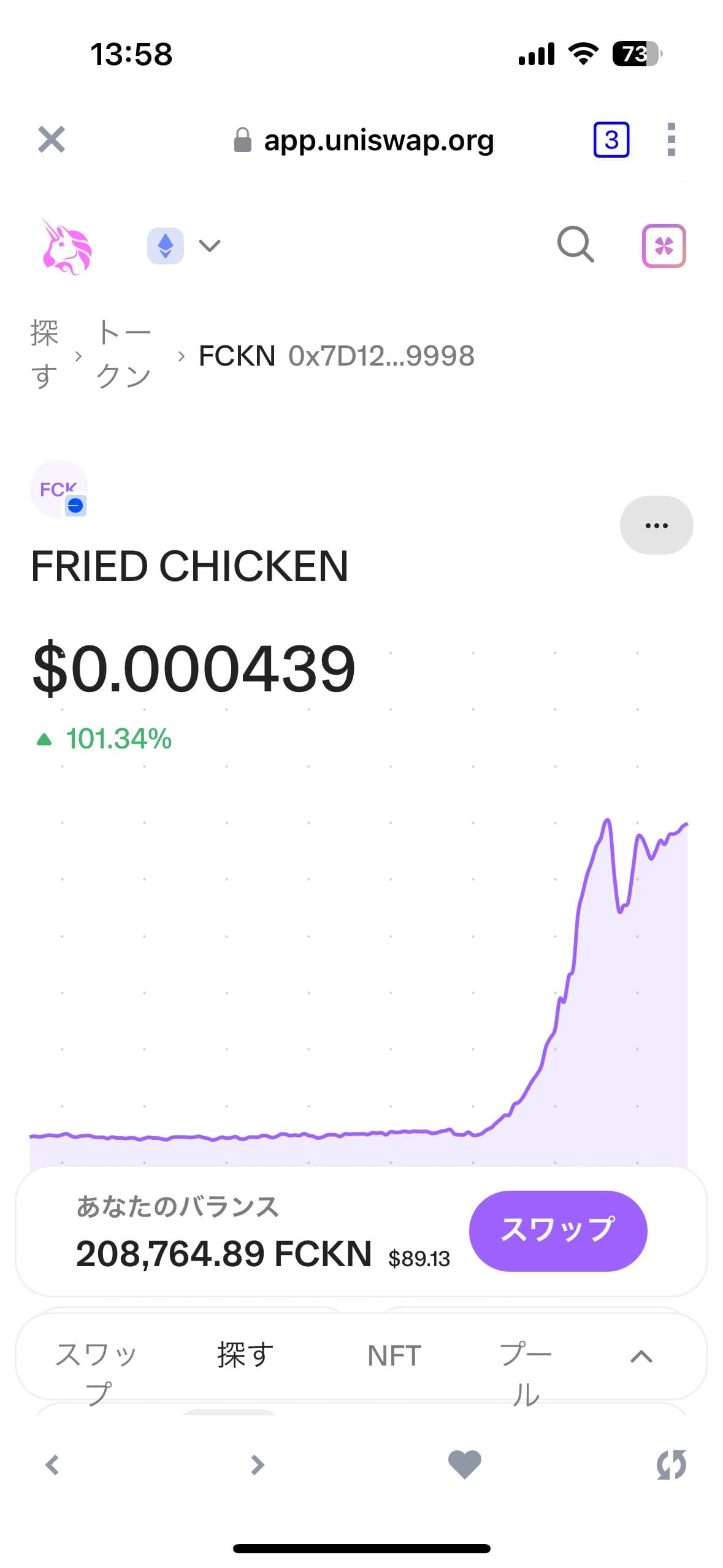Add this page to favorites
723x1568 pixels.
tap(464, 1465)
